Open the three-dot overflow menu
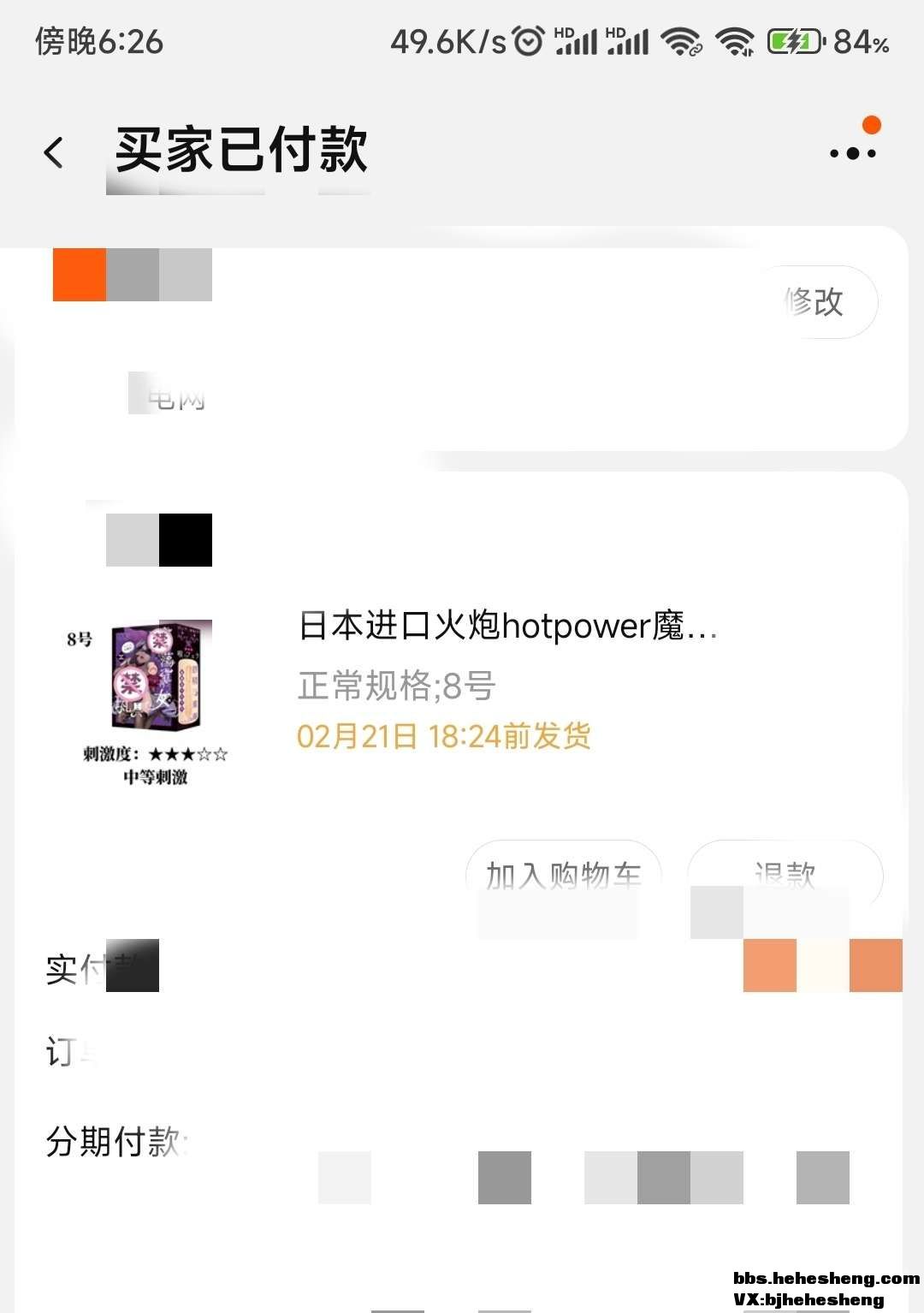The height and width of the screenshot is (1313, 924). 852,152
